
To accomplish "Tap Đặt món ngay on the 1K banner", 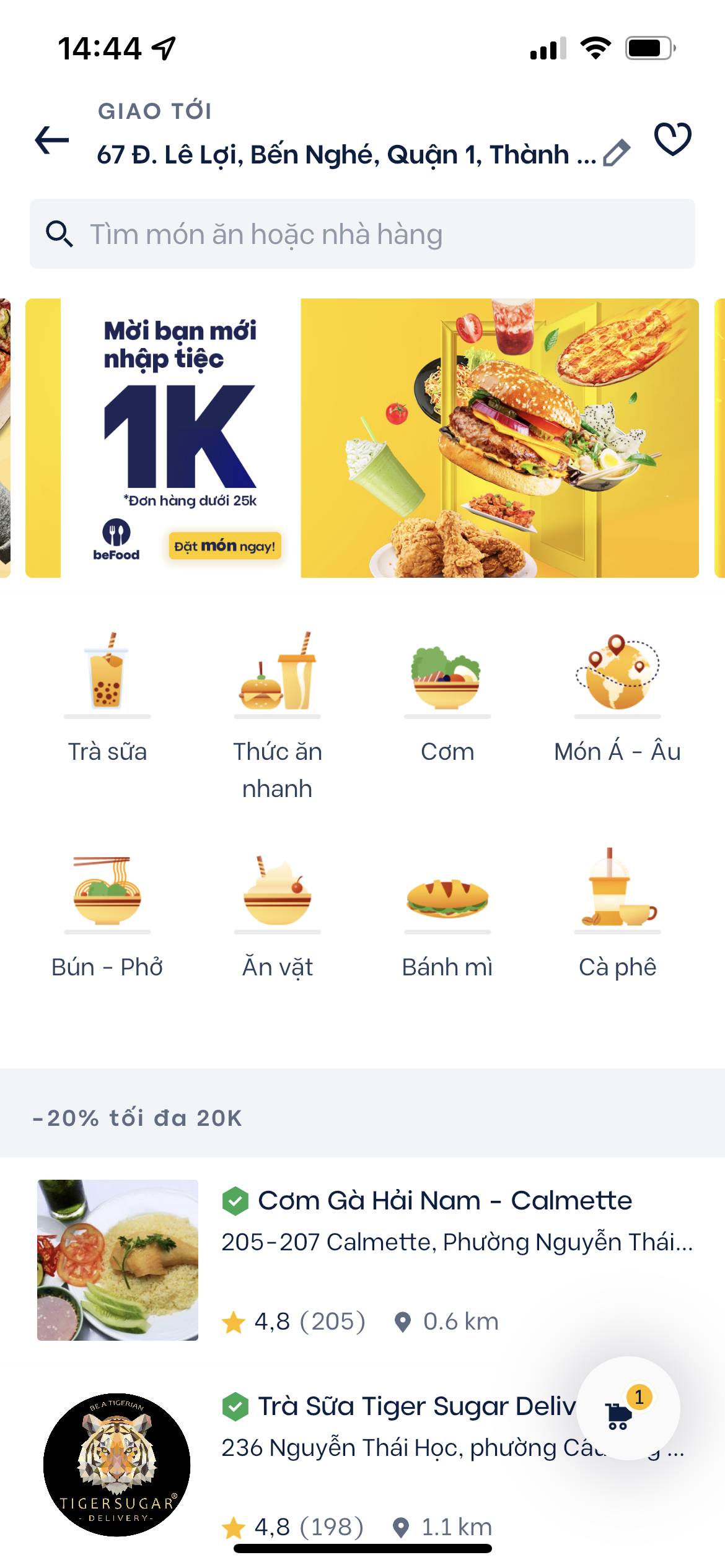I will [226, 547].
